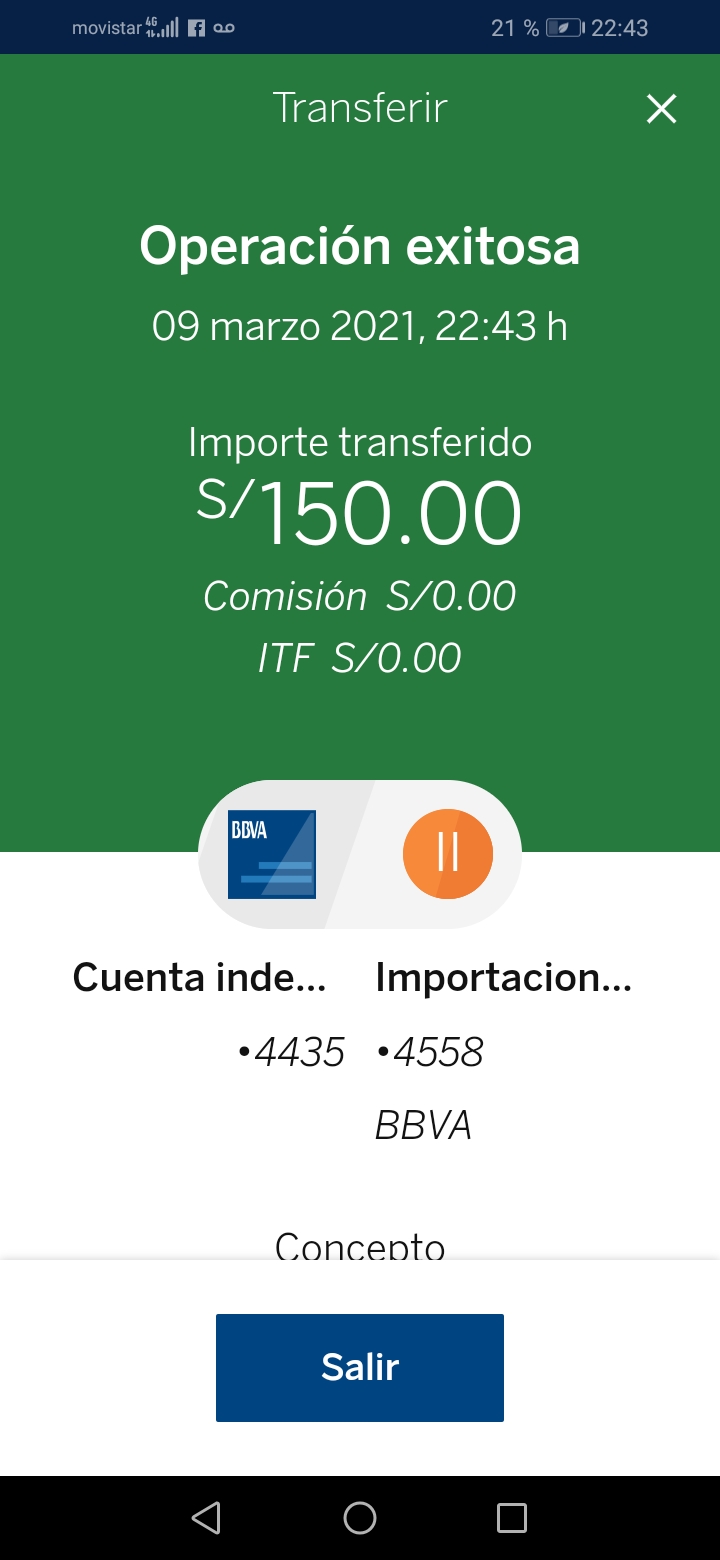Close the Transferir confirmation screen
The width and height of the screenshot is (720, 1560).
[661, 109]
